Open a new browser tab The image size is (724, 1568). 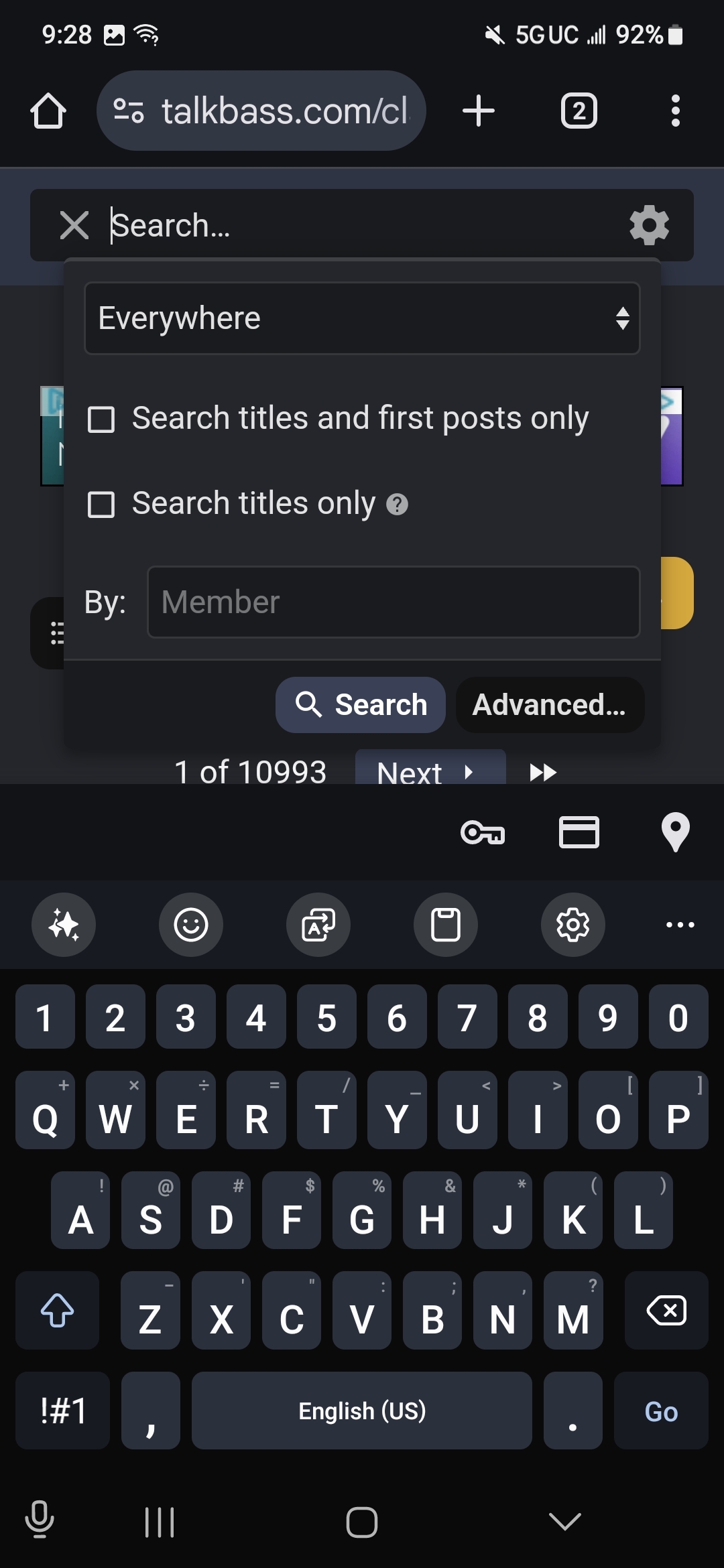pos(479,111)
